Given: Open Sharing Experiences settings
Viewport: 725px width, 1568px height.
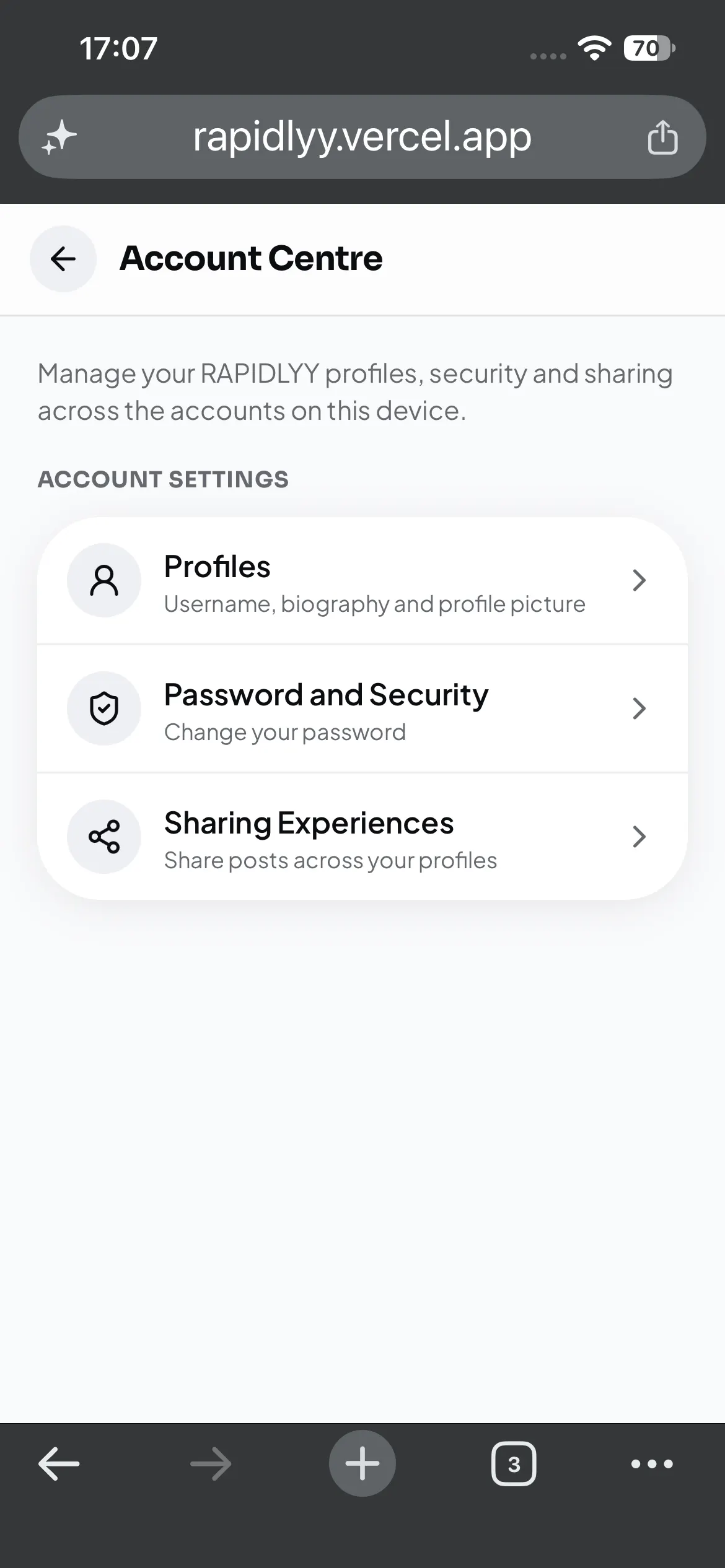Looking at the screenshot, I should click(362, 837).
